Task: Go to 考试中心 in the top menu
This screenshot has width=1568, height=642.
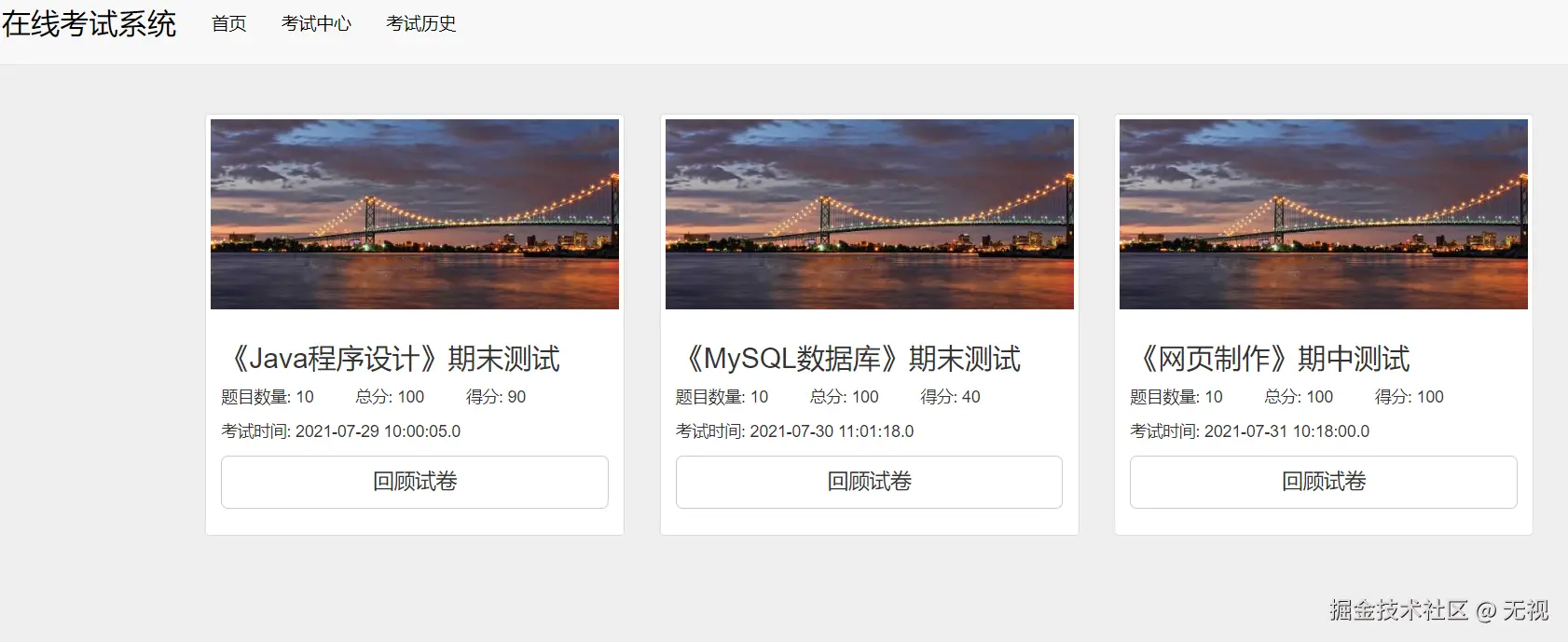Action: [316, 24]
